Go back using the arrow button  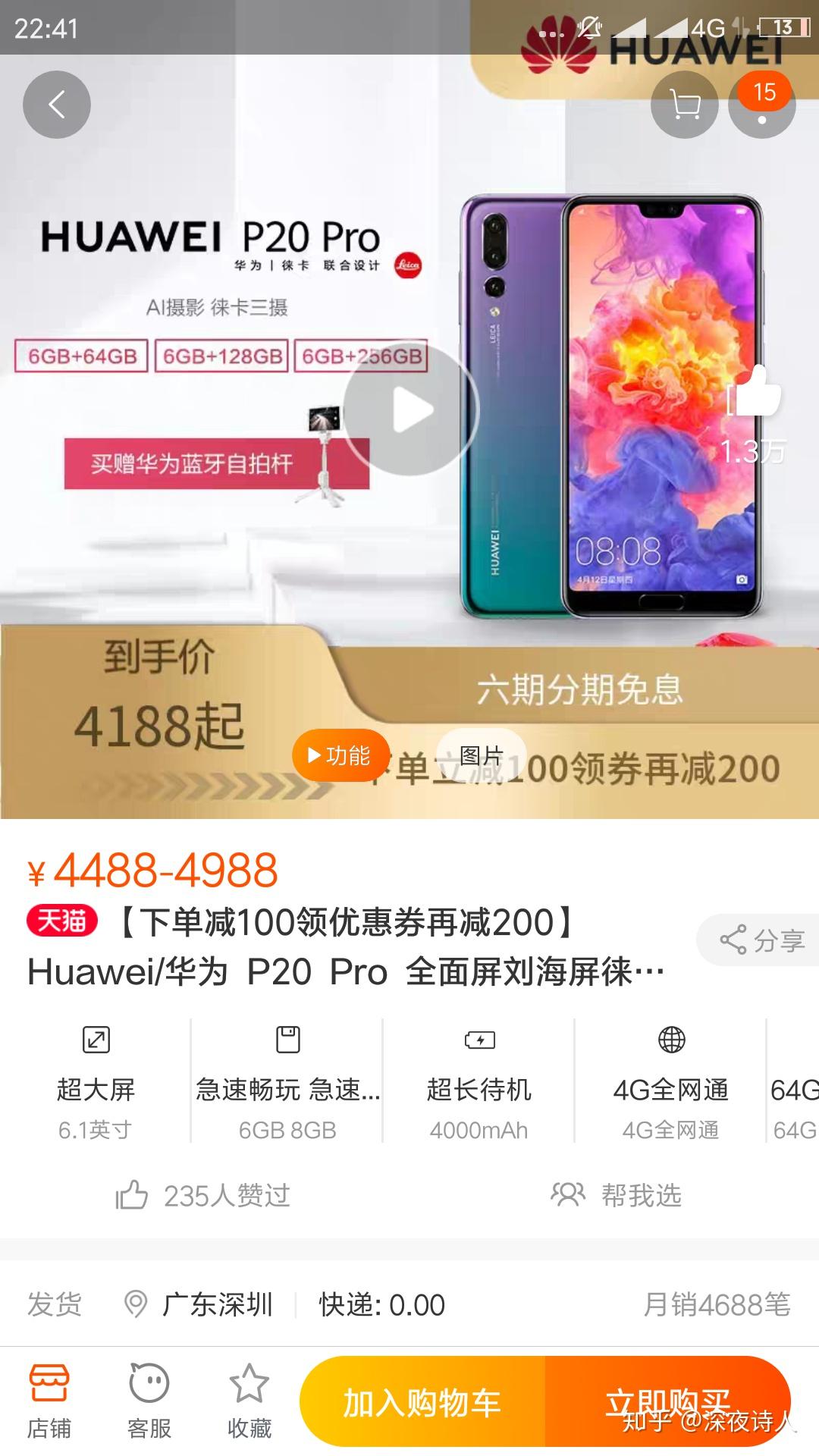(x=57, y=105)
